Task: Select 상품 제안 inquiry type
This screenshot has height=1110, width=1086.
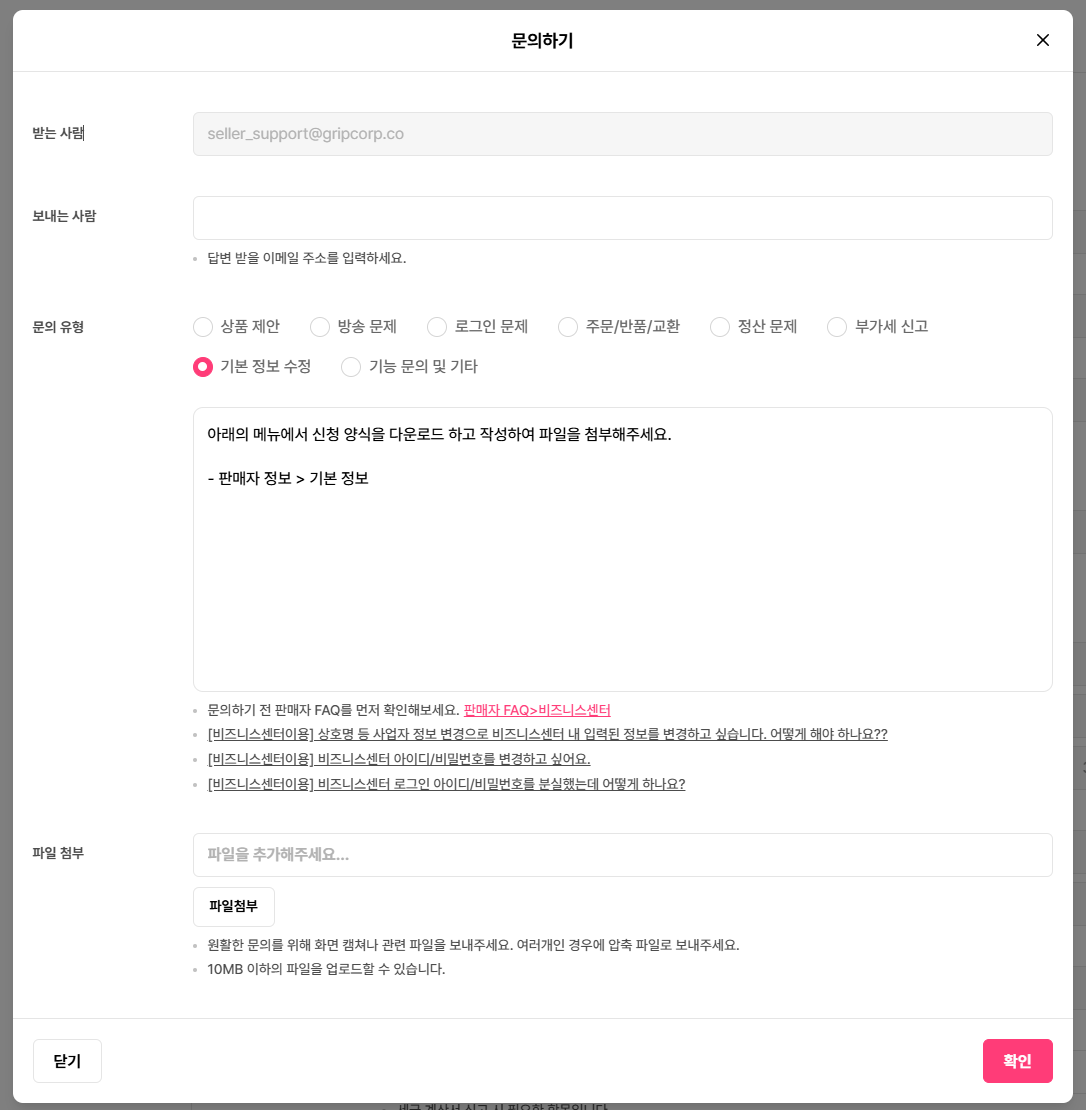Action: (203, 327)
